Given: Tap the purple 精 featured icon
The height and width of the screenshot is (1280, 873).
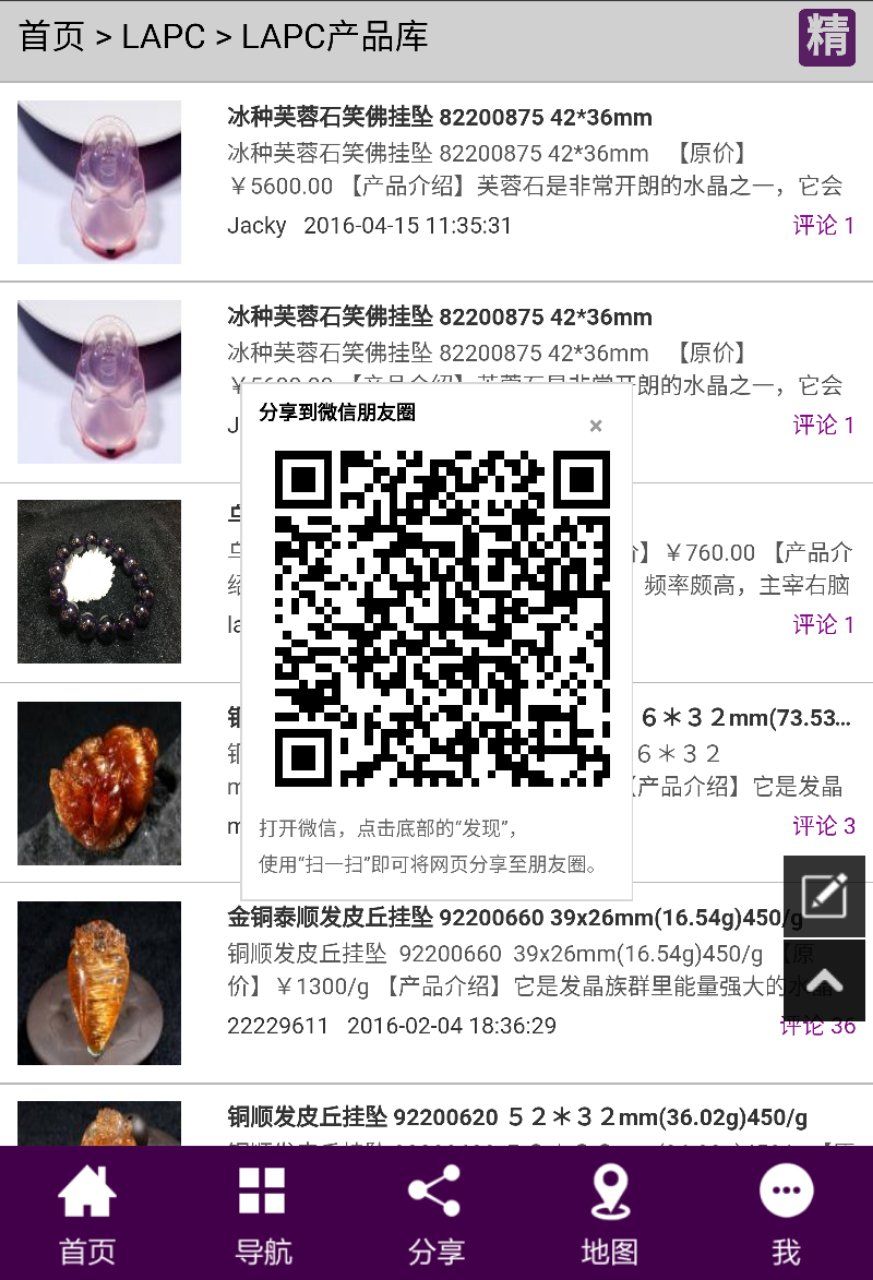Looking at the screenshot, I should (827, 37).
